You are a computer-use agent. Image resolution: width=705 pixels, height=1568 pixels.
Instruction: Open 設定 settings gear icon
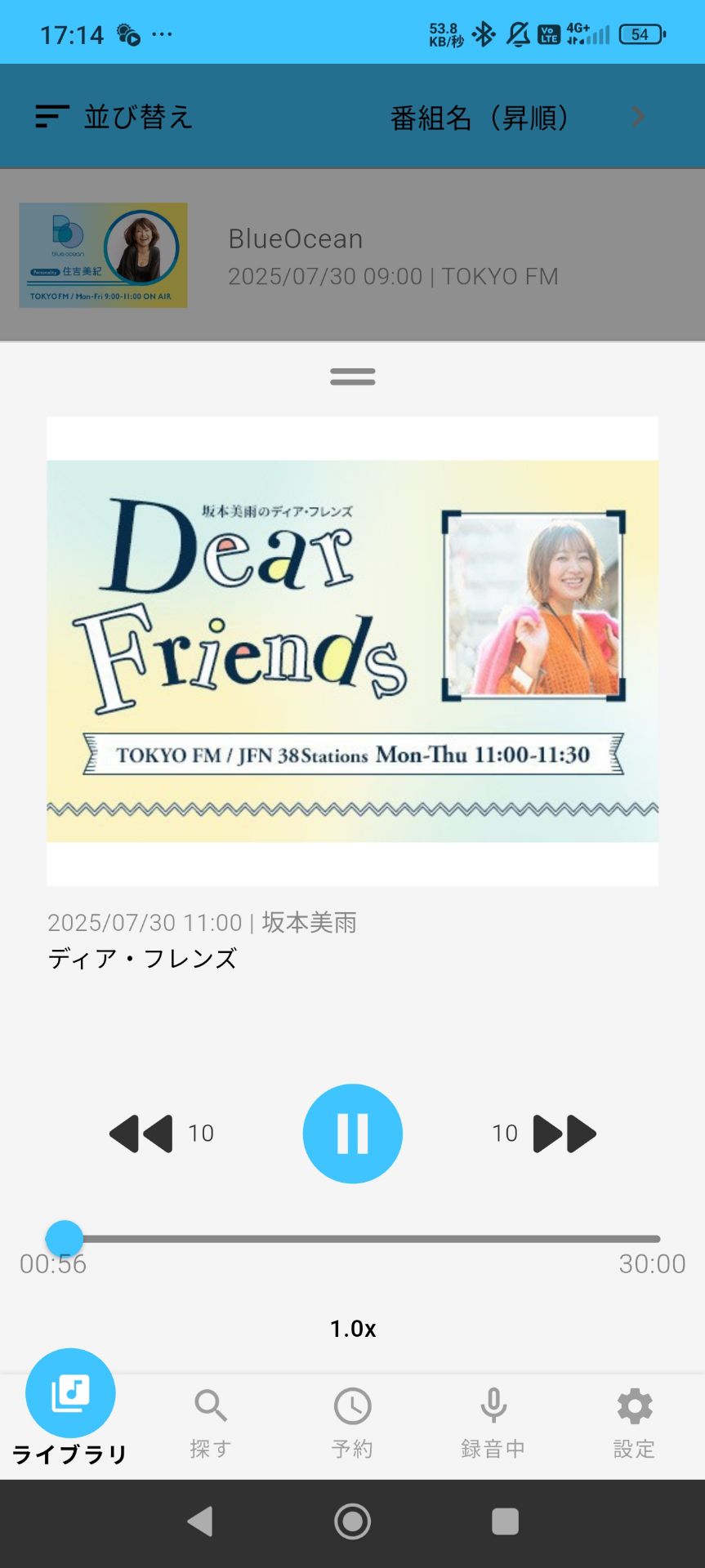click(634, 1406)
